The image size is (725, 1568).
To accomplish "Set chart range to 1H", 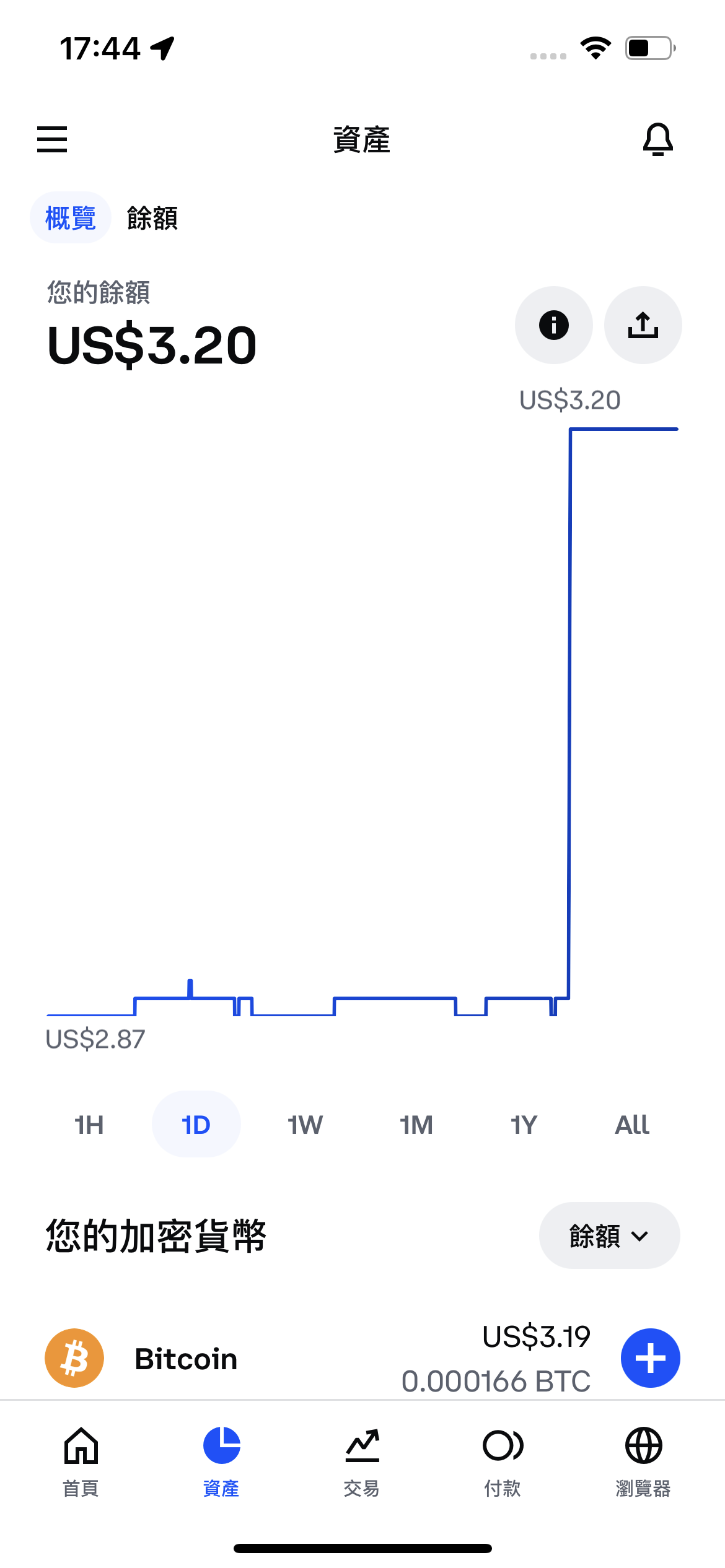I will [x=89, y=1125].
